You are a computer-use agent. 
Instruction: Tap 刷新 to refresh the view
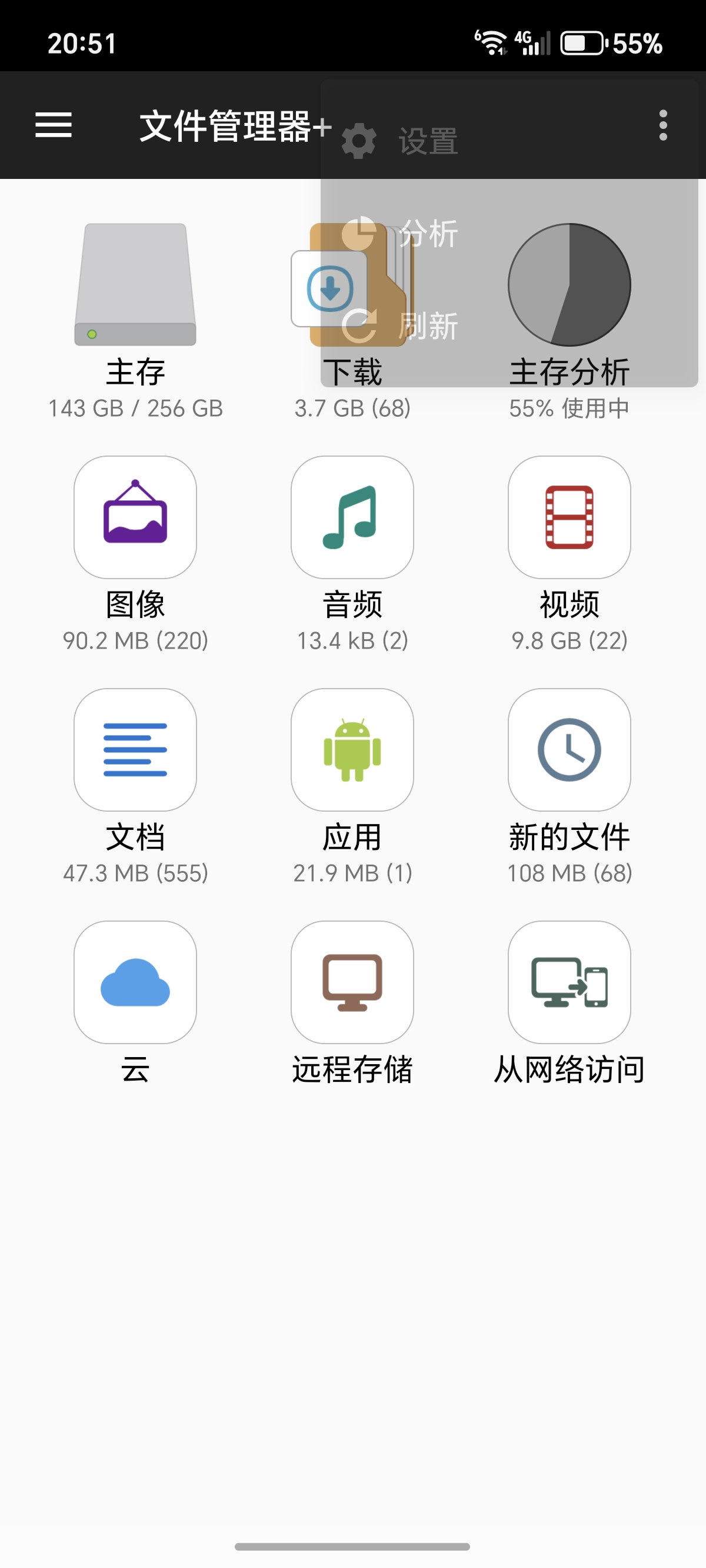coord(428,325)
